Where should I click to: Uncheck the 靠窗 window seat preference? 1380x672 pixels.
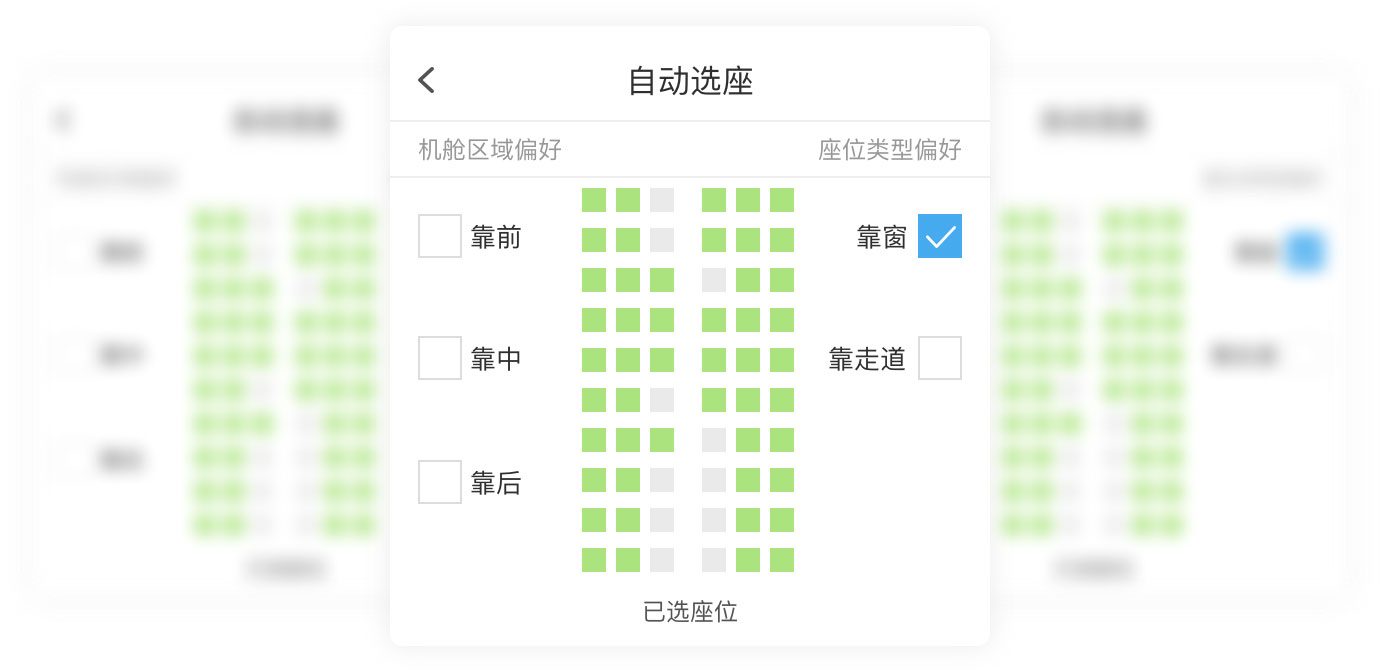click(939, 236)
